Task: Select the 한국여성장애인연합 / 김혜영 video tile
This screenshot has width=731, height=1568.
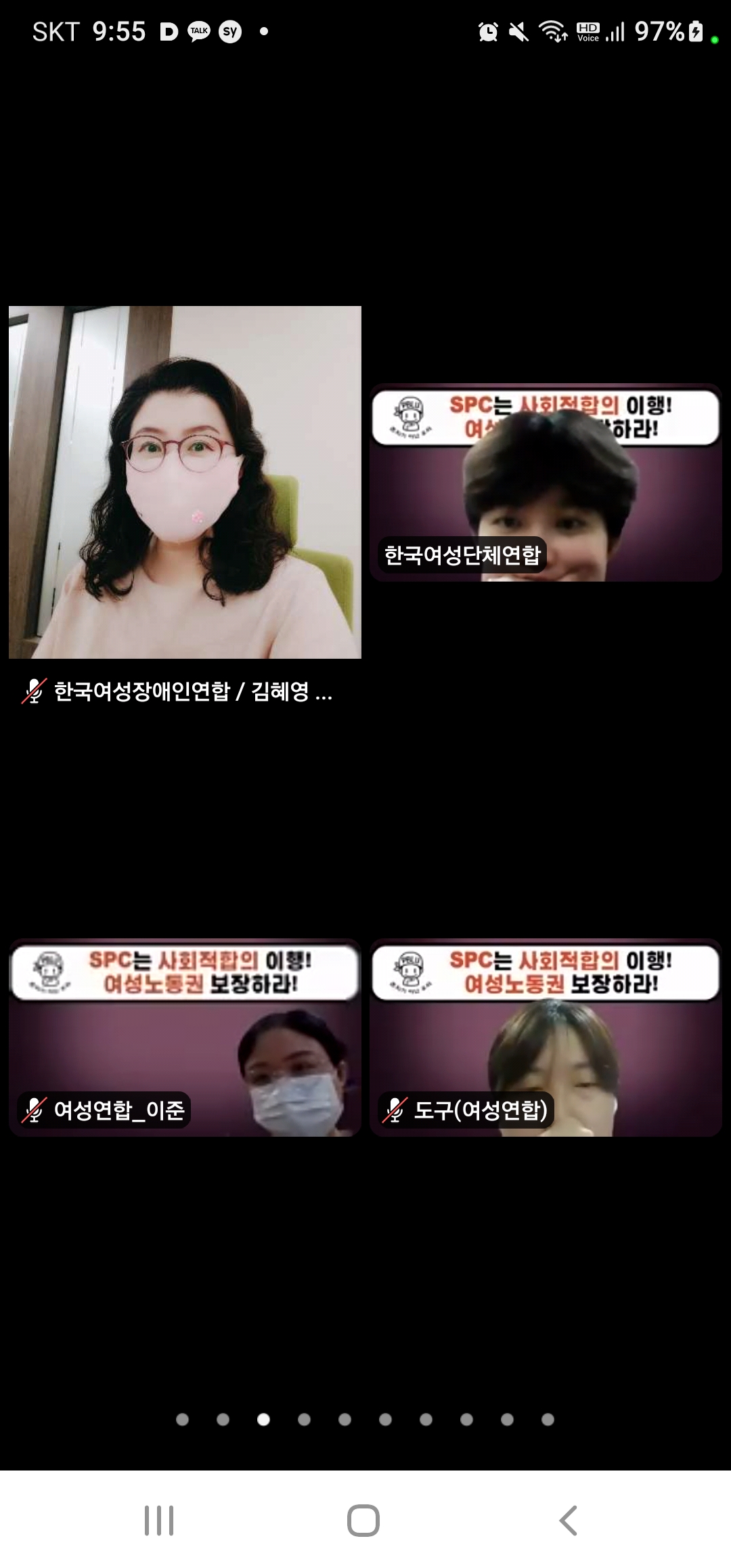Action: (x=185, y=482)
